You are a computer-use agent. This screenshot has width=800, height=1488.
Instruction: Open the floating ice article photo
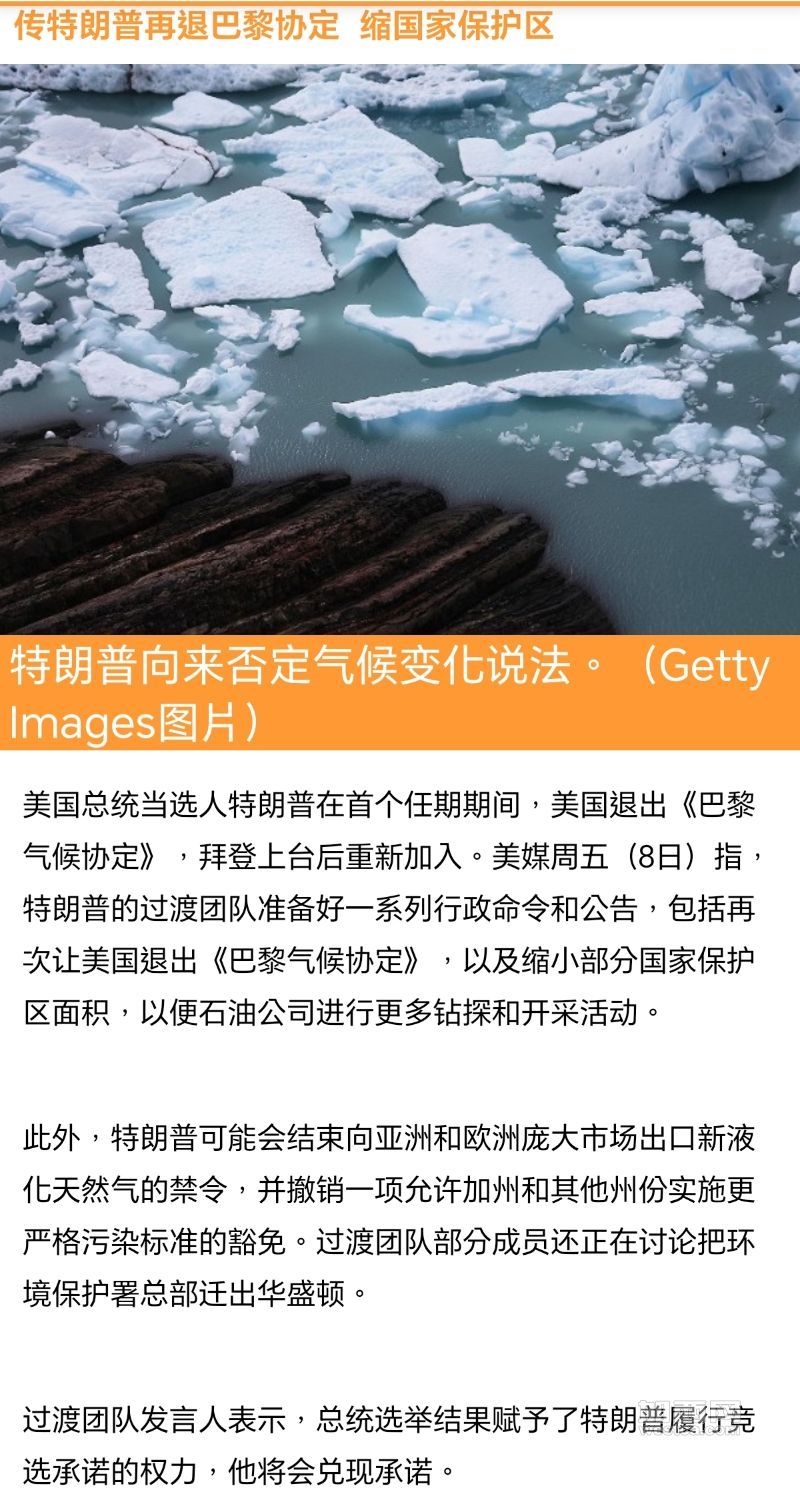click(x=400, y=349)
